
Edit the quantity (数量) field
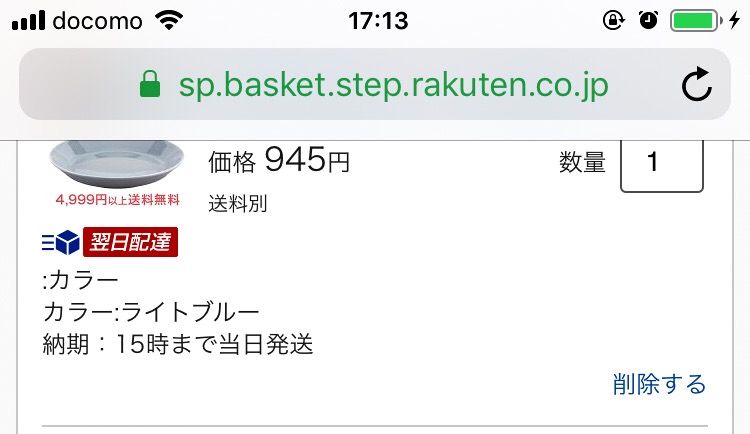click(x=661, y=163)
